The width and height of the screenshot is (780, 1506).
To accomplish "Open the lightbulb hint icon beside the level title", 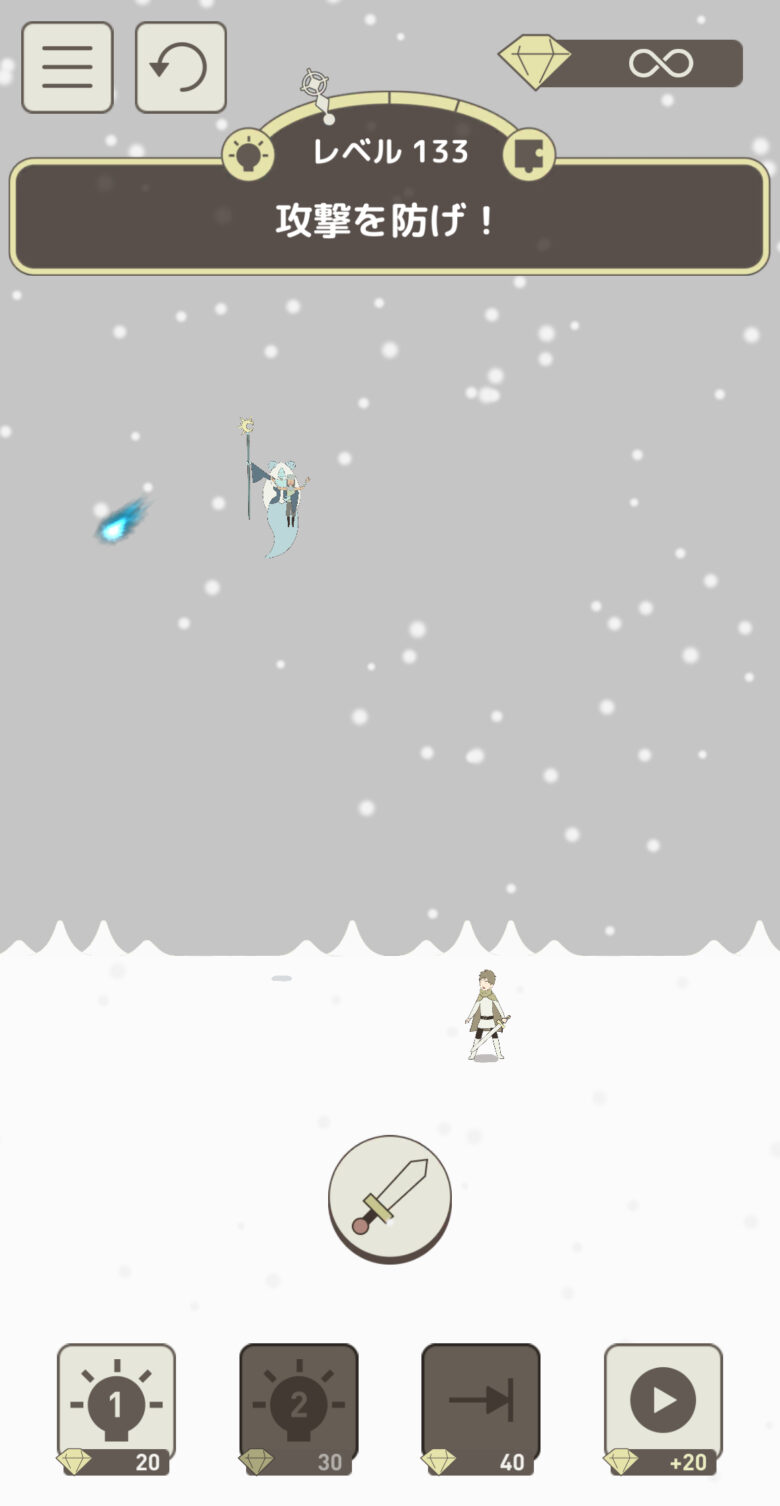I will pos(248,155).
